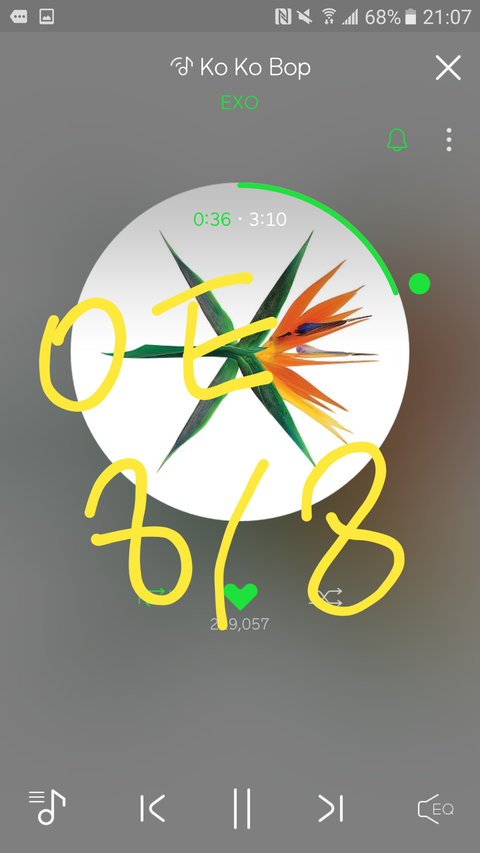The image size is (480, 853).
Task: Tap the green progress dot on ring
Action: (419, 283)
